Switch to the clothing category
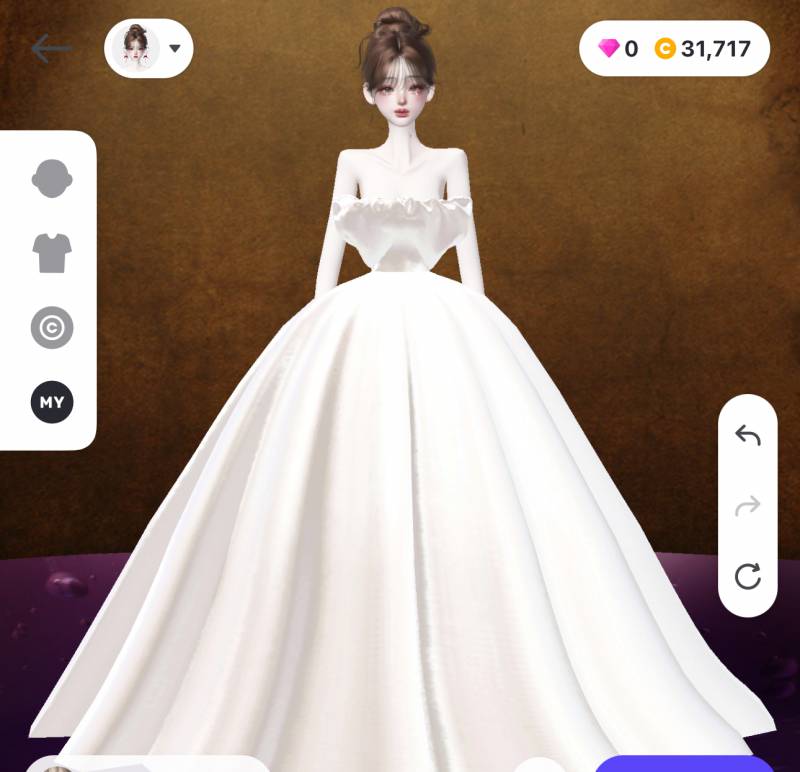800x772 pixels. [52, 253]
